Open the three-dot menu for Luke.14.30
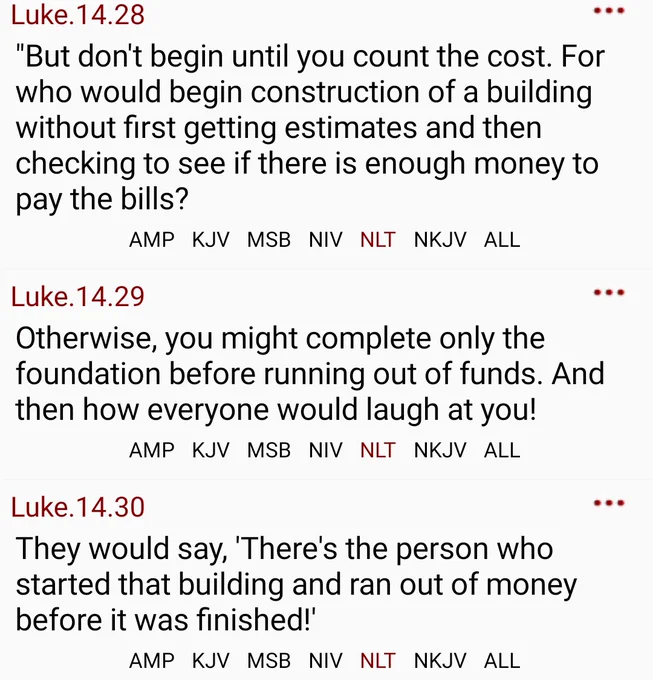 coord(609,503)
